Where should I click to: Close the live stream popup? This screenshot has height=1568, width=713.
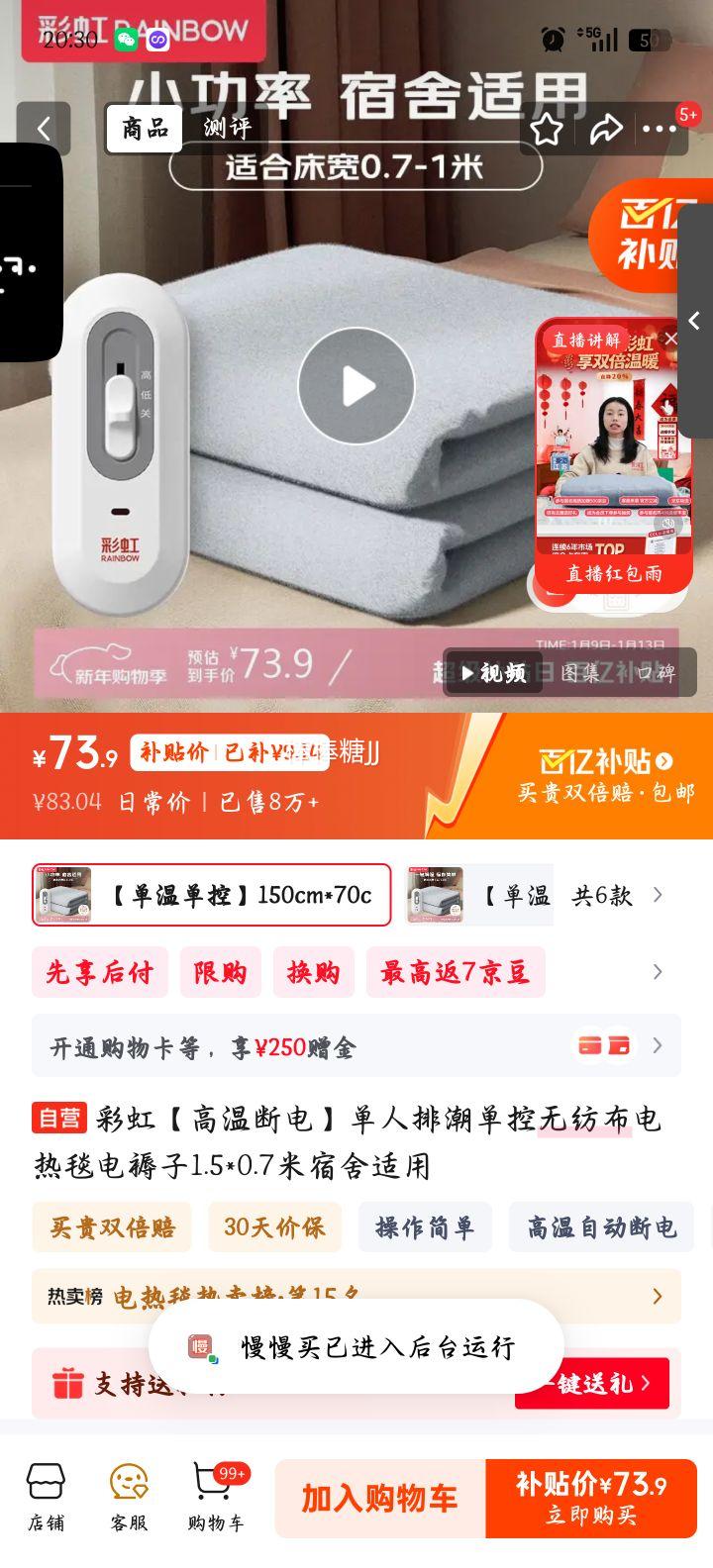(x=672, y=338)
